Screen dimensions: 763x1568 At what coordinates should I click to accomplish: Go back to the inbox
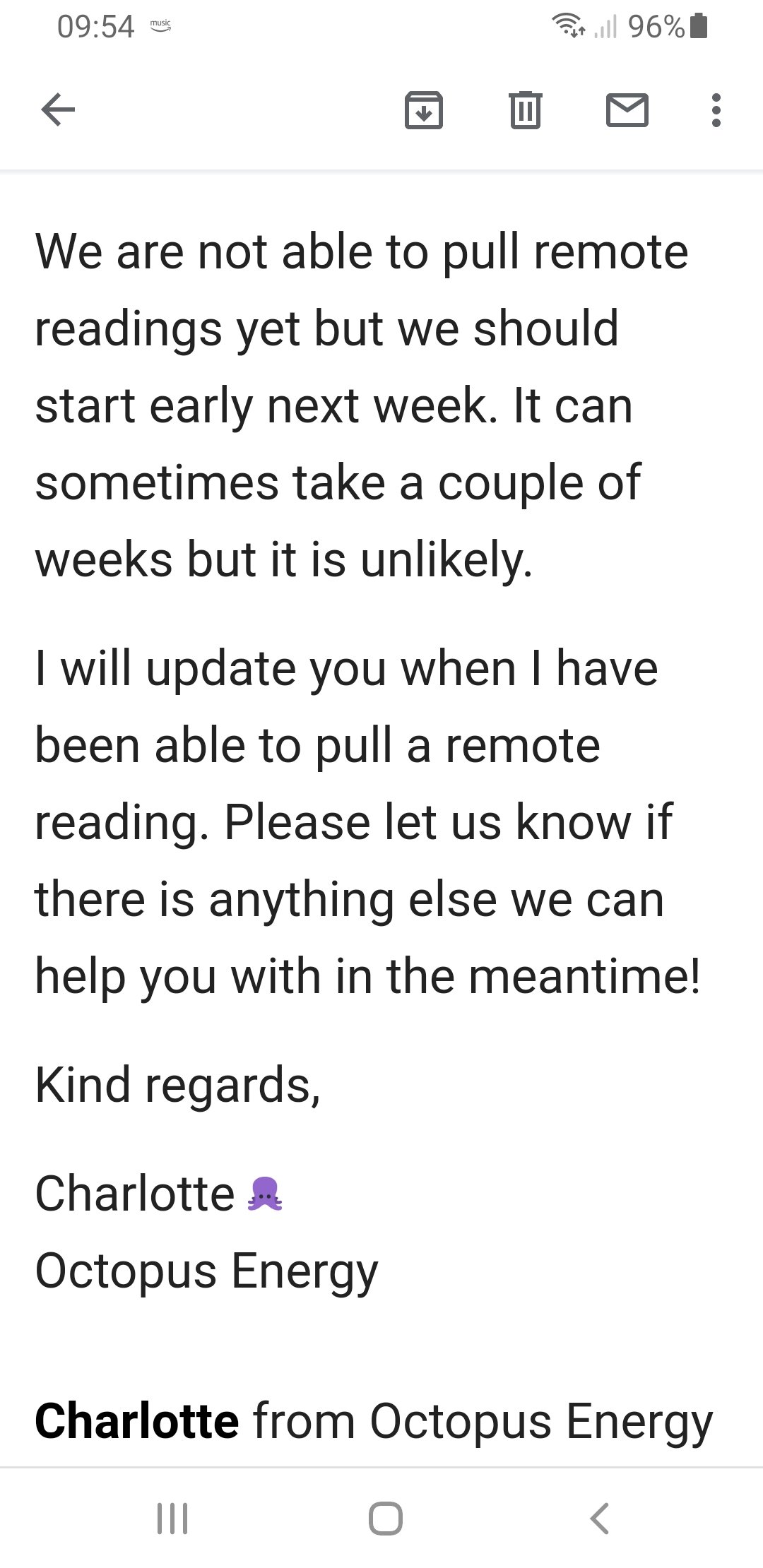[58, 110]
